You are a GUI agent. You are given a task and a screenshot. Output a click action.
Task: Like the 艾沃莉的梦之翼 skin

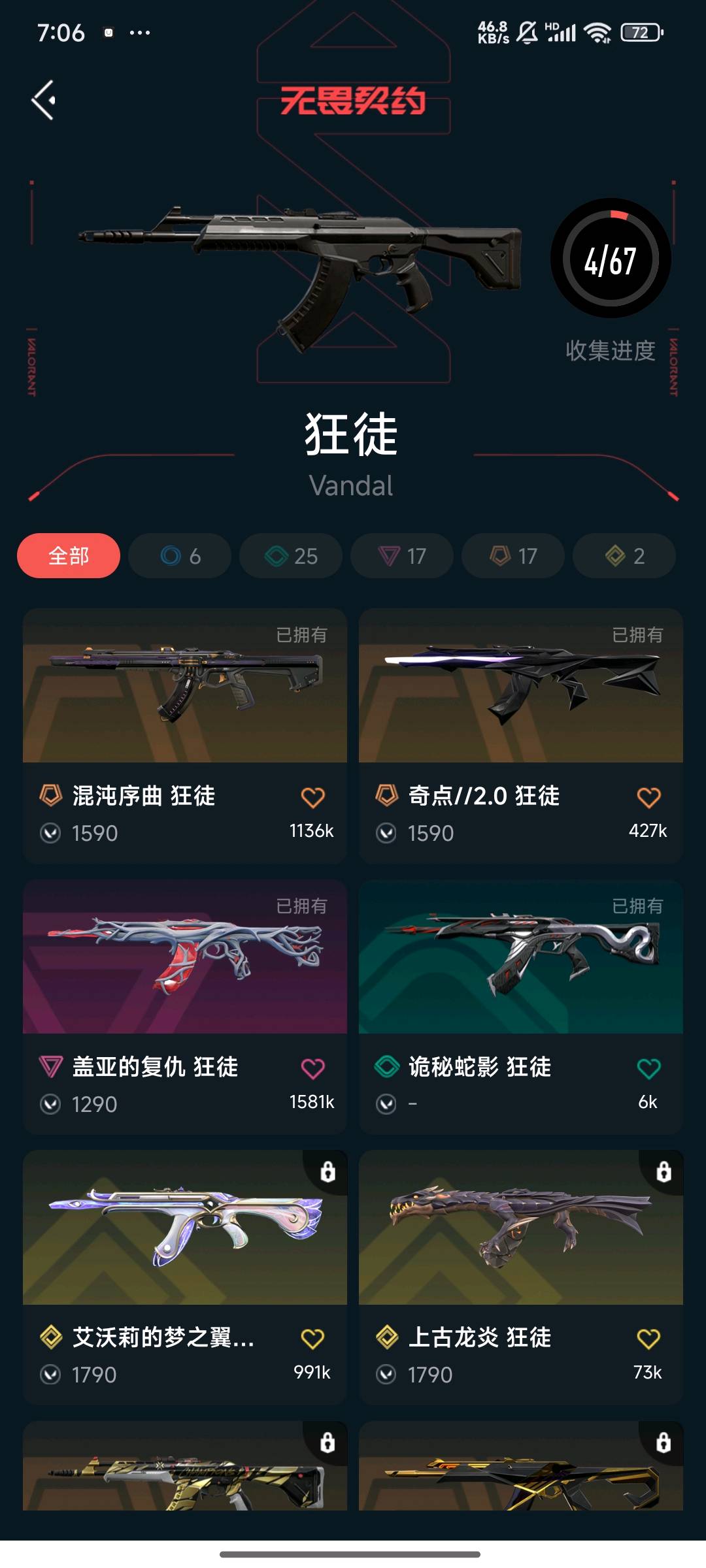tap(312, 1339)
